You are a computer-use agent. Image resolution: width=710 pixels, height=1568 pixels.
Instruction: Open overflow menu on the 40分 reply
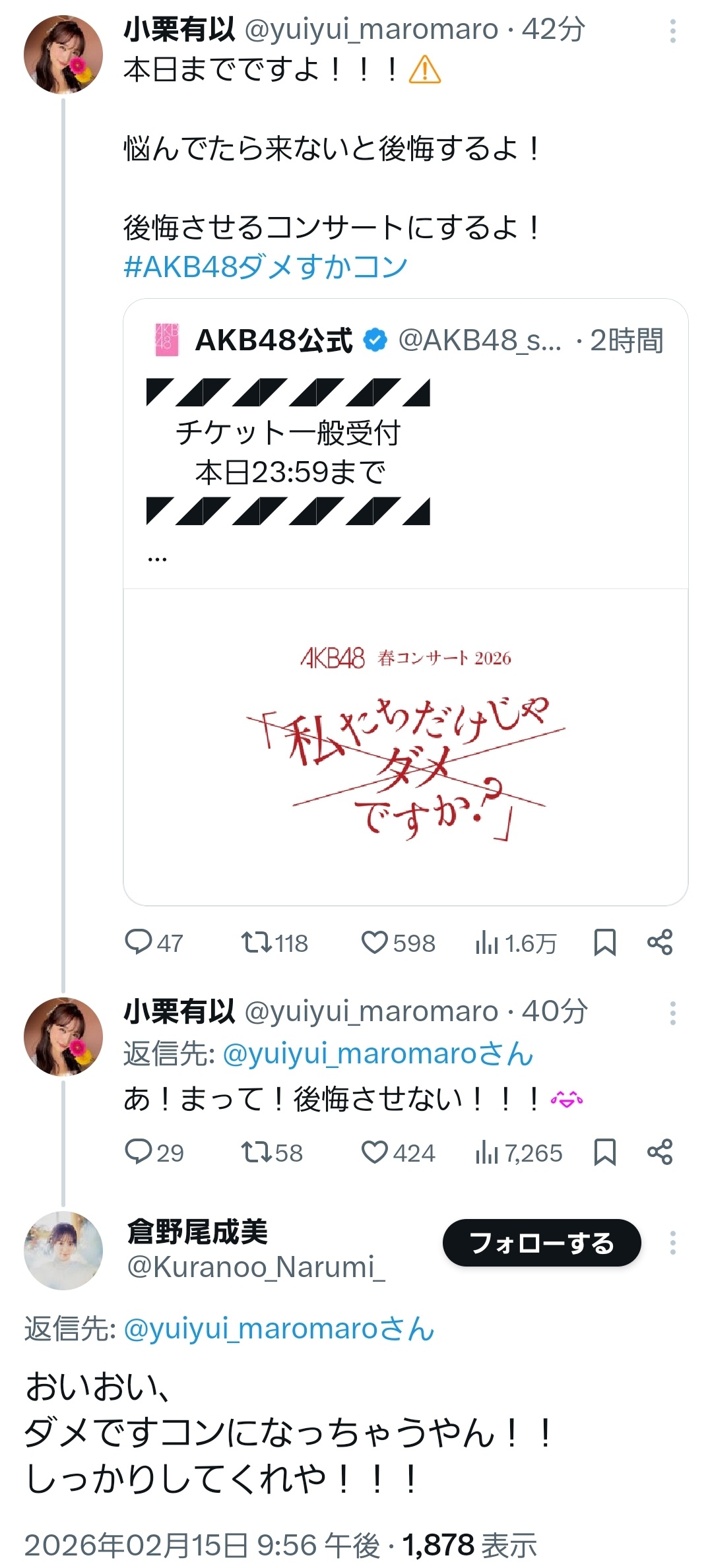672,1013
